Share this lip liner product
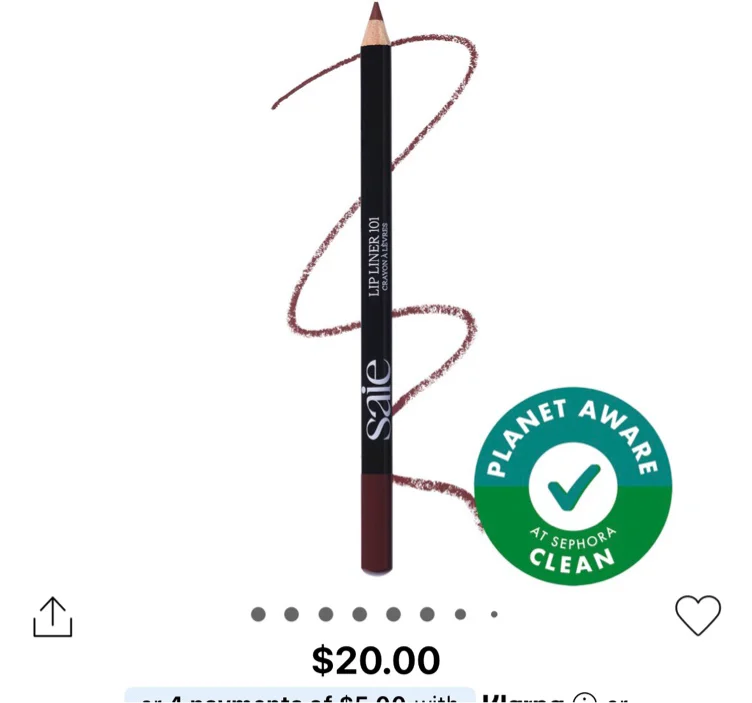This screenshot has width=752, height=703. 53,617
